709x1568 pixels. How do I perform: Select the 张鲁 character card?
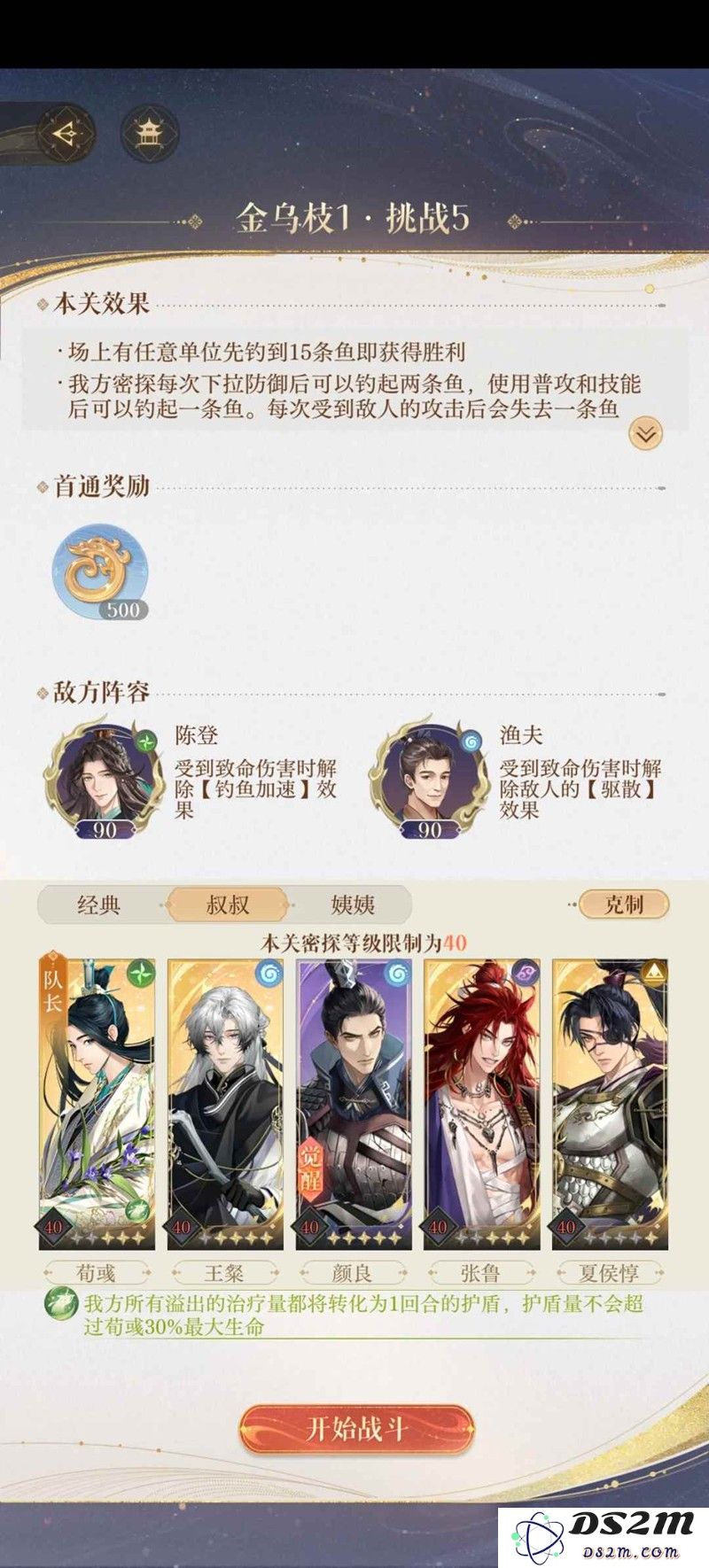482,1103
